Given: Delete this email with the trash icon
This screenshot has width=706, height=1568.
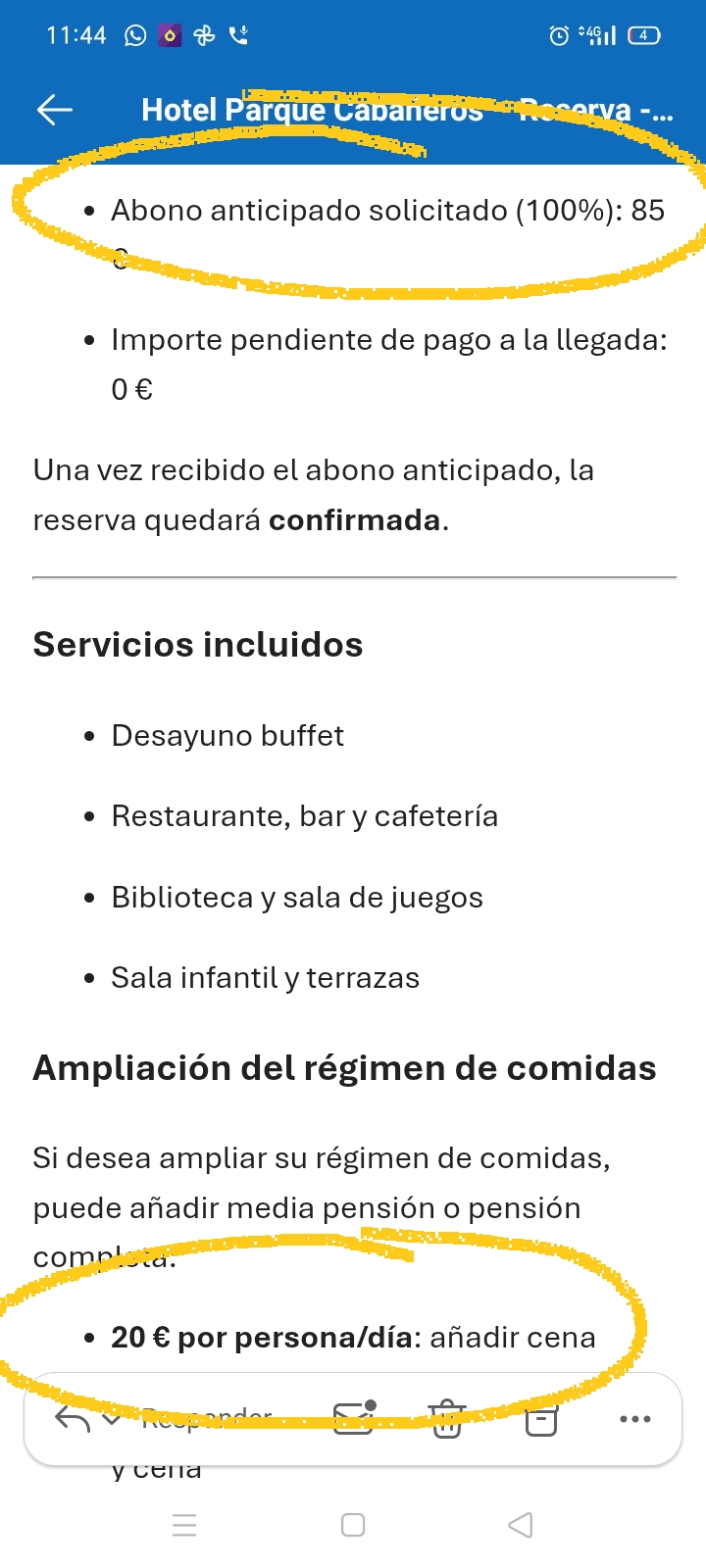Looking at the screenshot, I should [x=446, y=1418].
